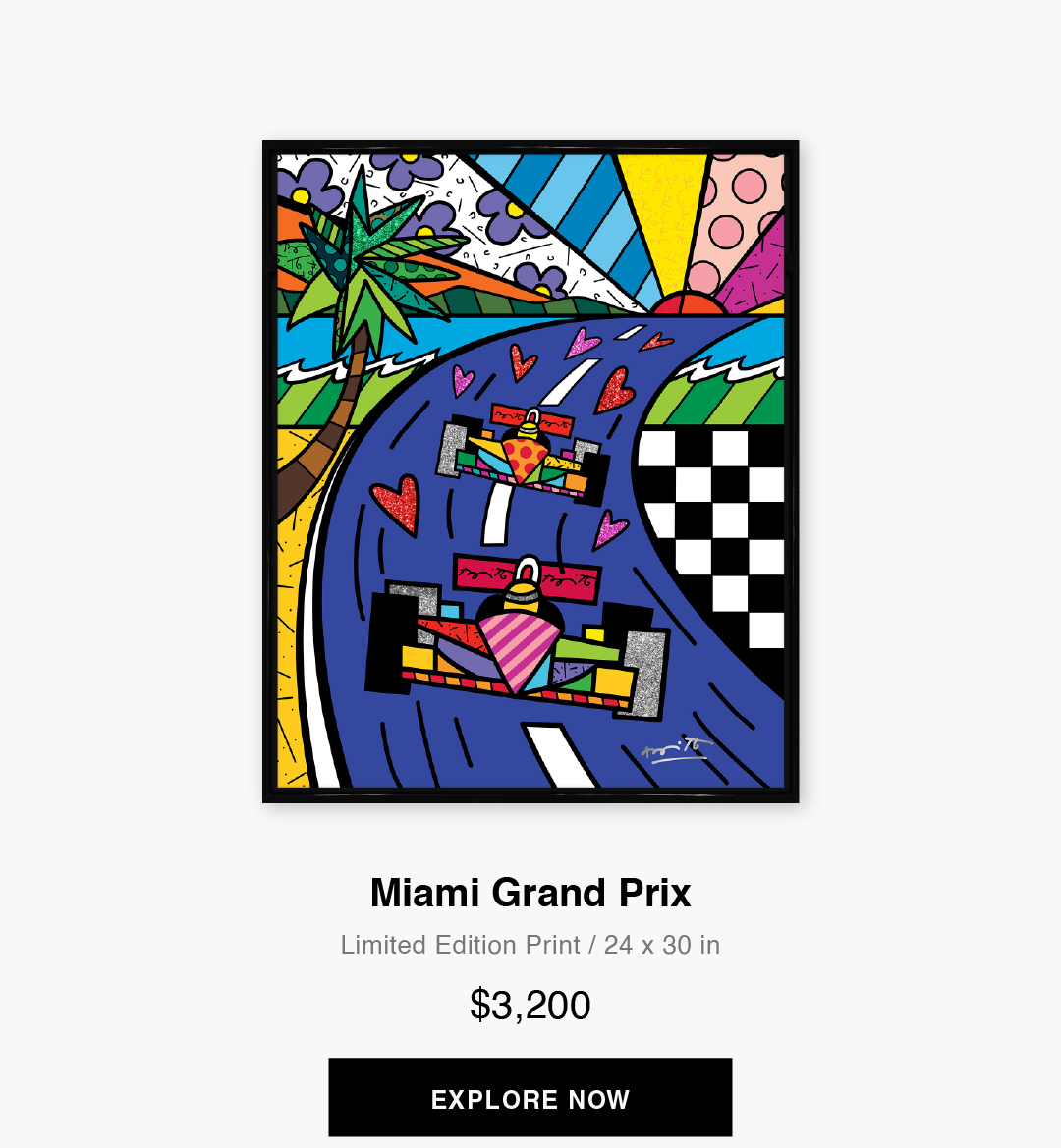The height and width of the screenshot is (1148, 1061).
Task: Open the Miami Grand Prix artwork image
Action: [530, 471]
